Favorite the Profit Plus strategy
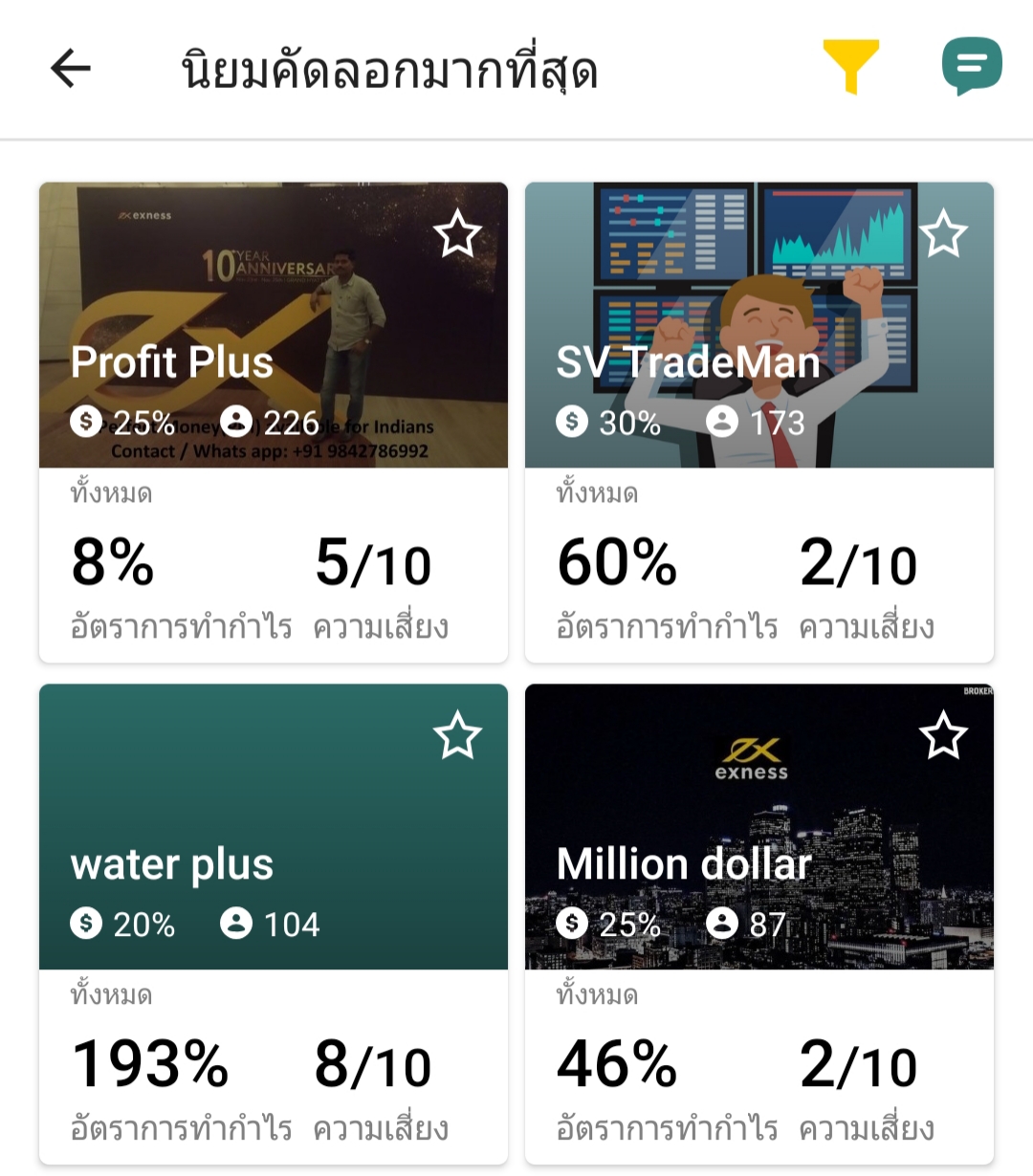 457,234
